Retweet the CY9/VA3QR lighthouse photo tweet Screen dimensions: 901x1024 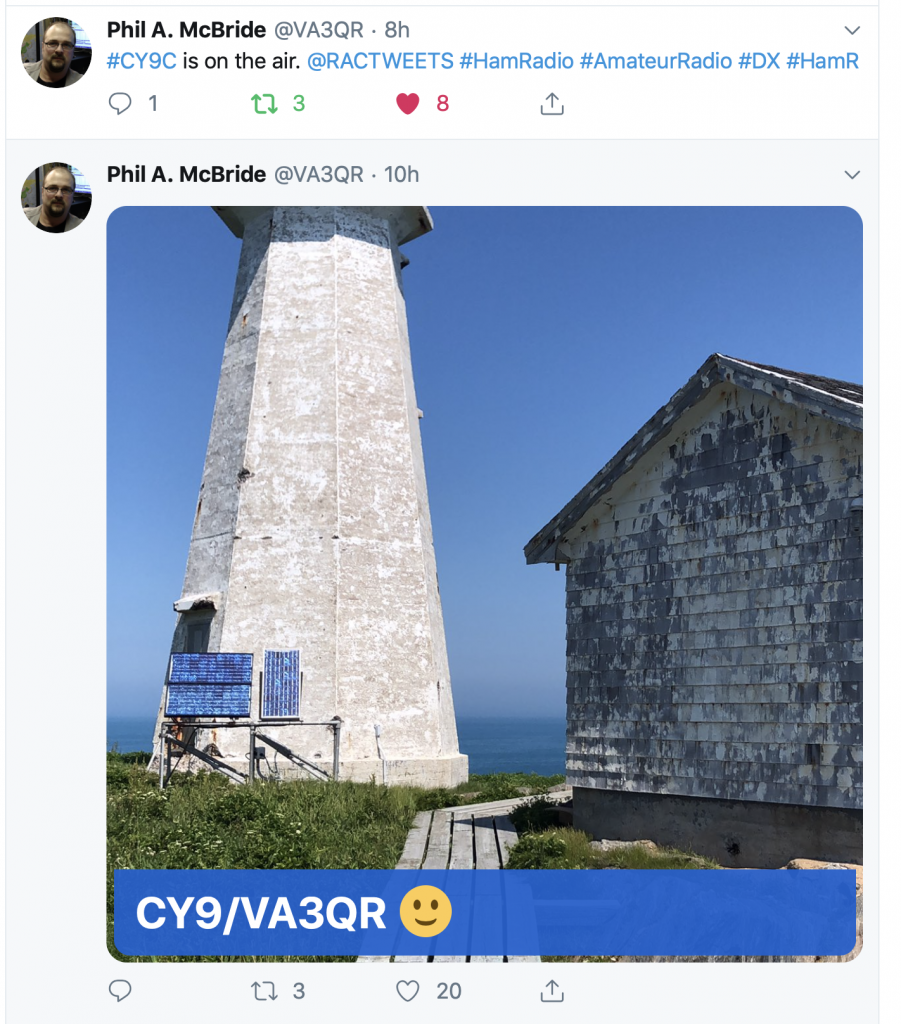[265, 991]
